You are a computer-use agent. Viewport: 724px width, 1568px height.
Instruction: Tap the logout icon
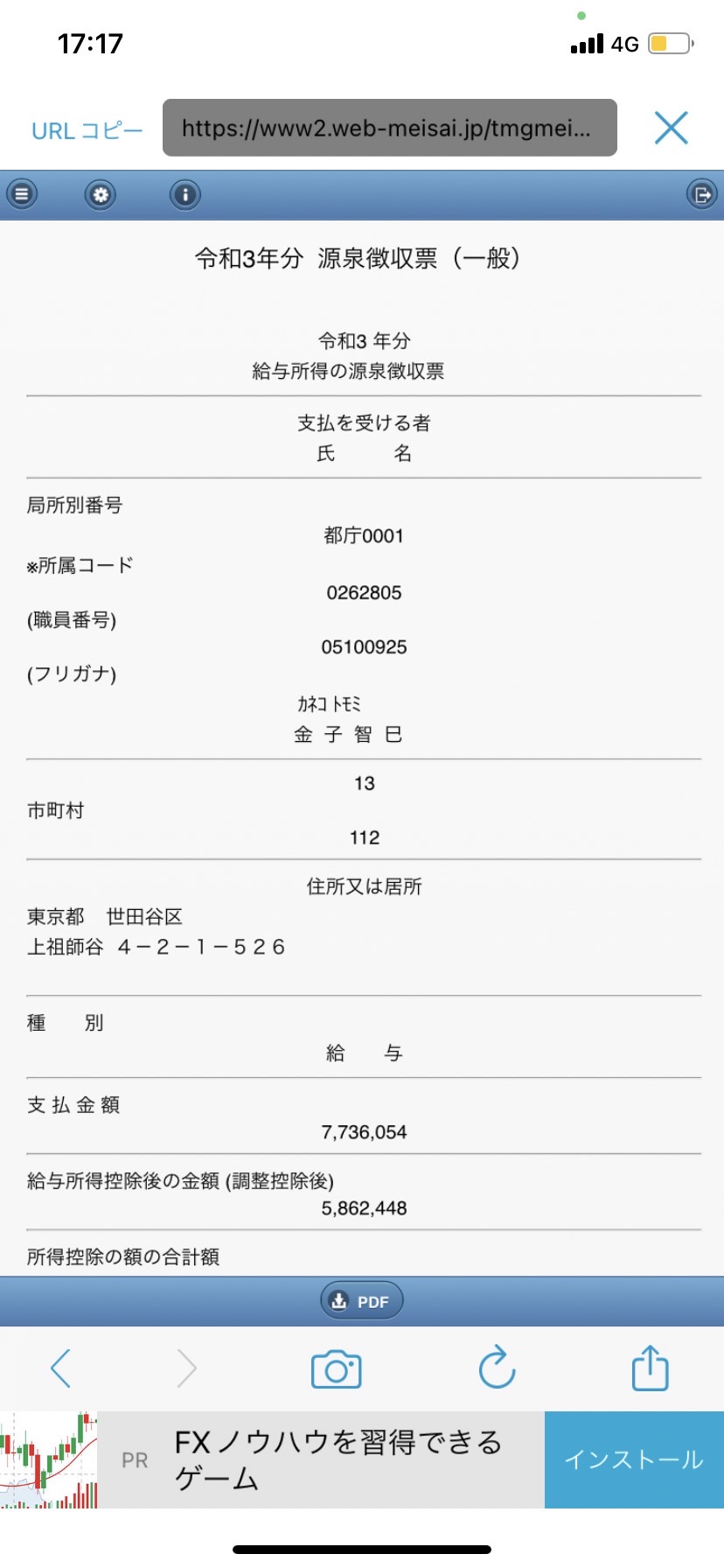point(702,194)
